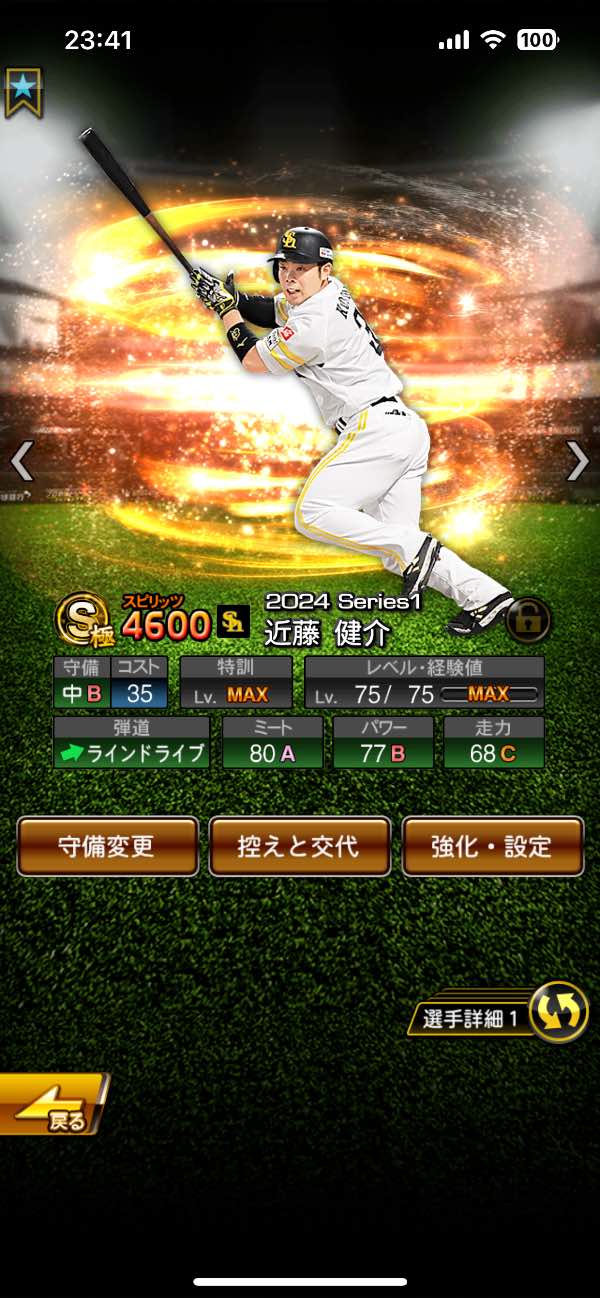
Task: Open 控えと交代 substitution screen
Action: coord(299,846)
